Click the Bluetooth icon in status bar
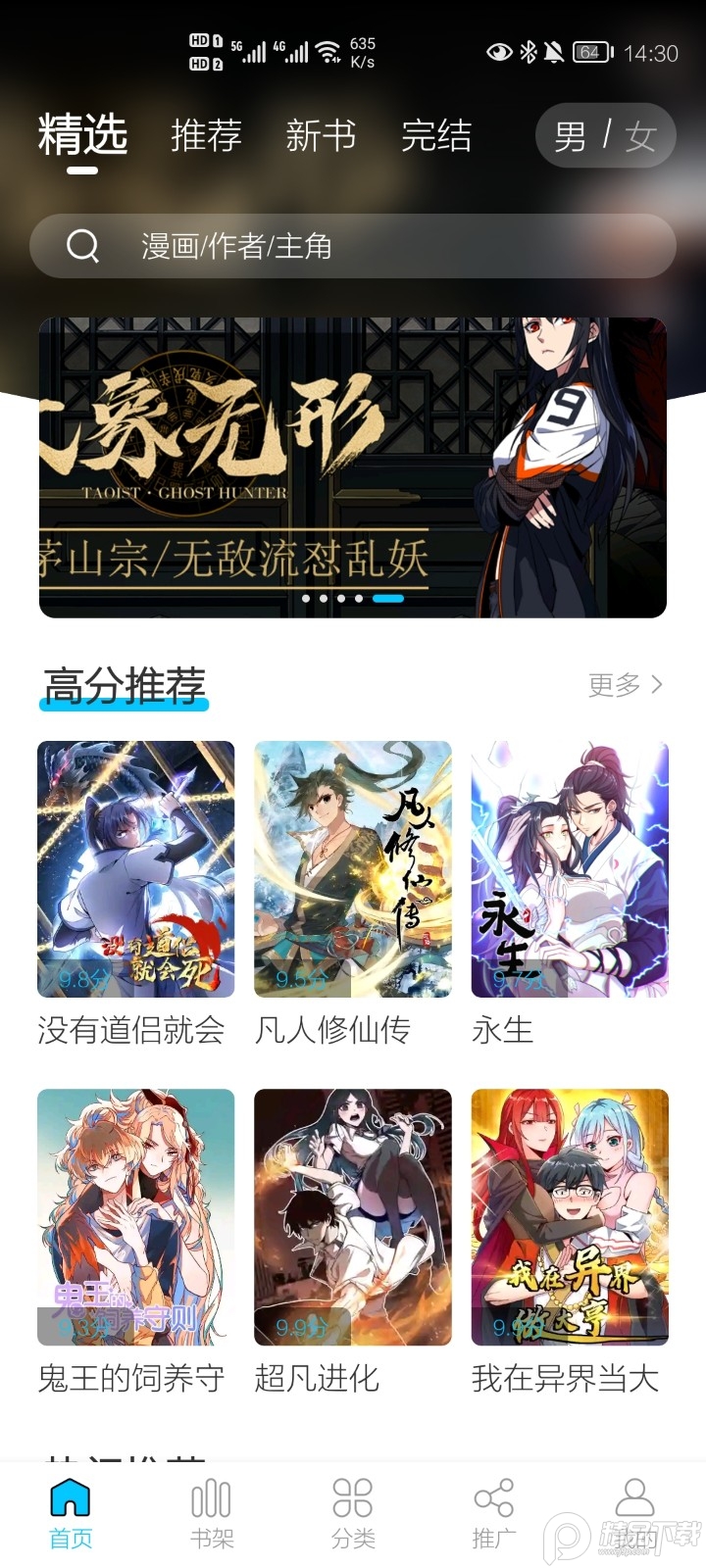This screenshot has height=1568, width=706. pos(528,52)
